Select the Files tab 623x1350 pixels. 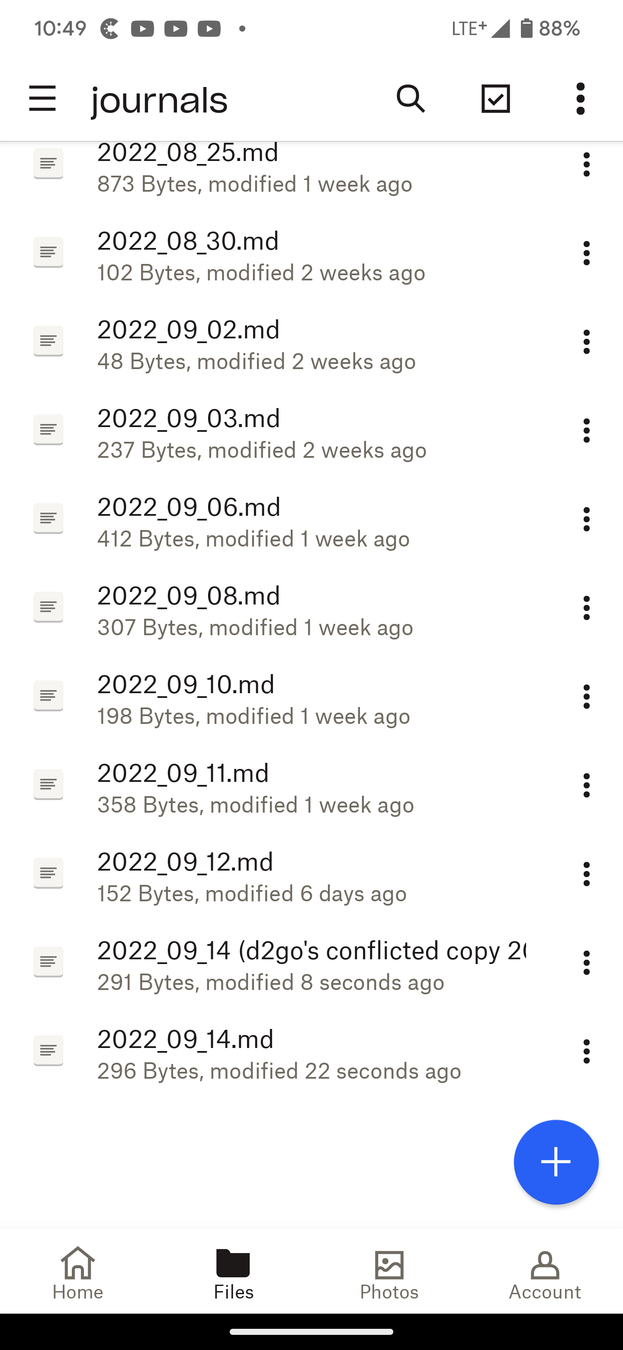coord(233,1273)
